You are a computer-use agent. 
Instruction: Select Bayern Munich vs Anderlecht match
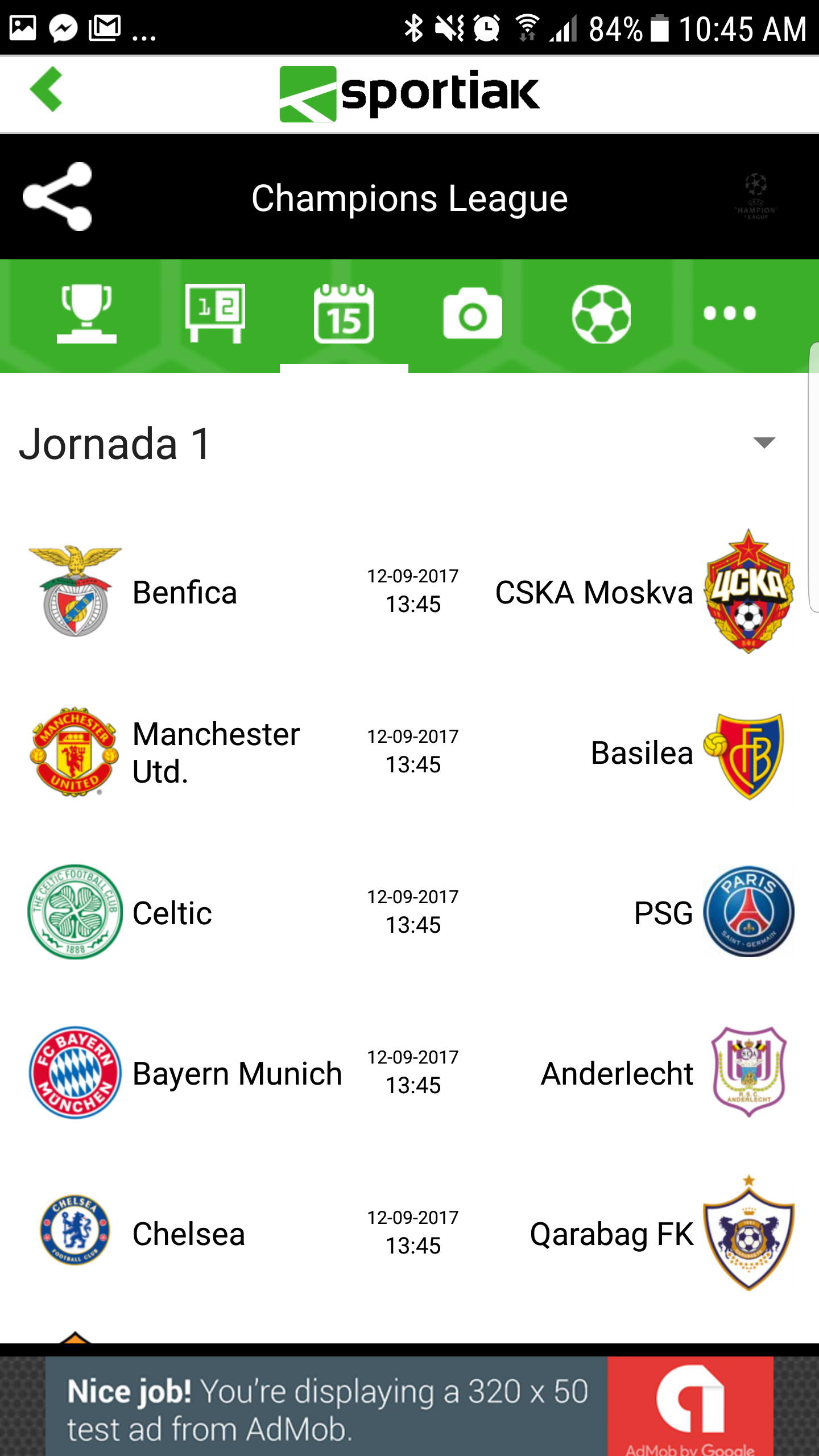coord(412,1073)
